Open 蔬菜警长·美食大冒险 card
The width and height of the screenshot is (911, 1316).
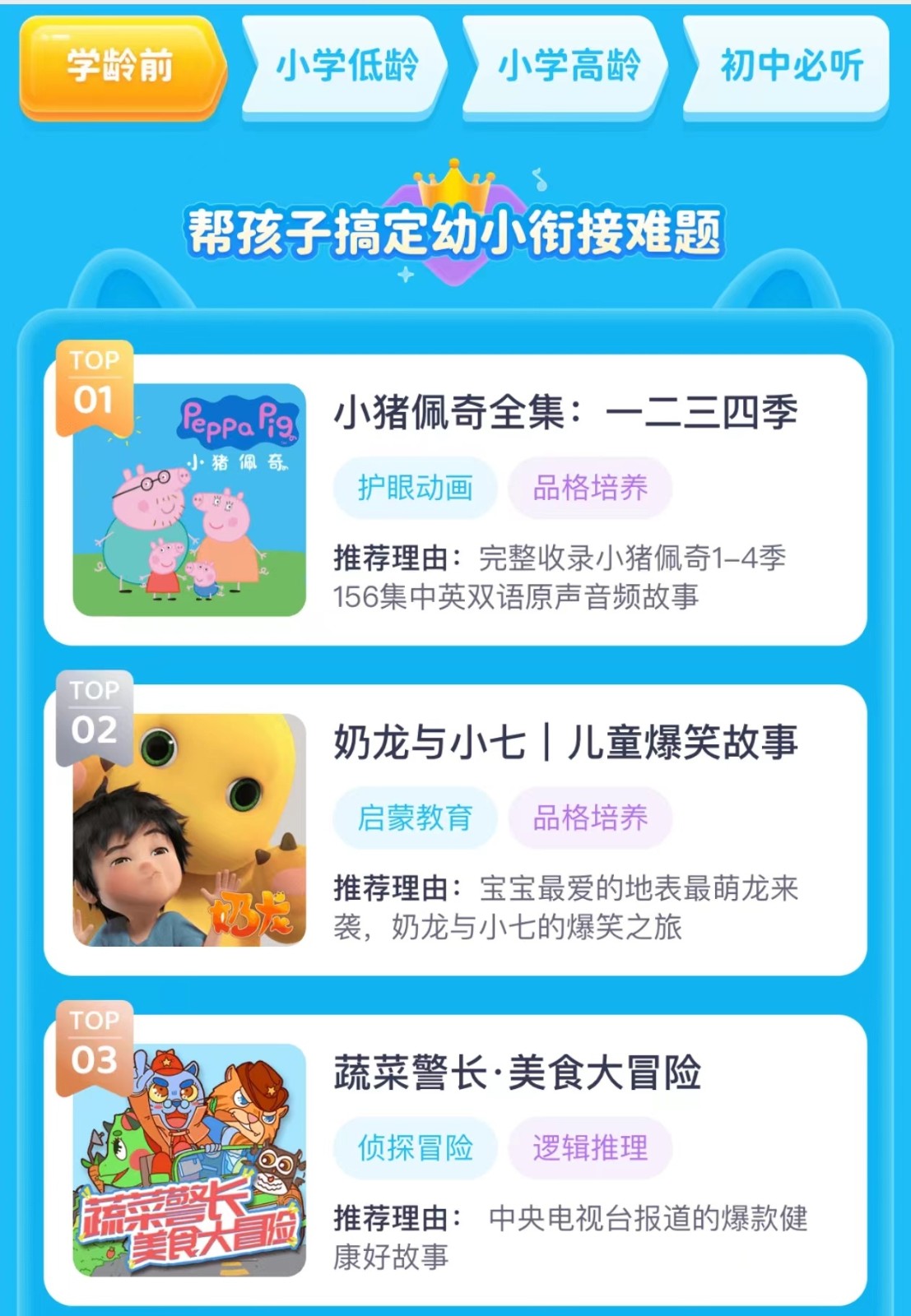455,1159
